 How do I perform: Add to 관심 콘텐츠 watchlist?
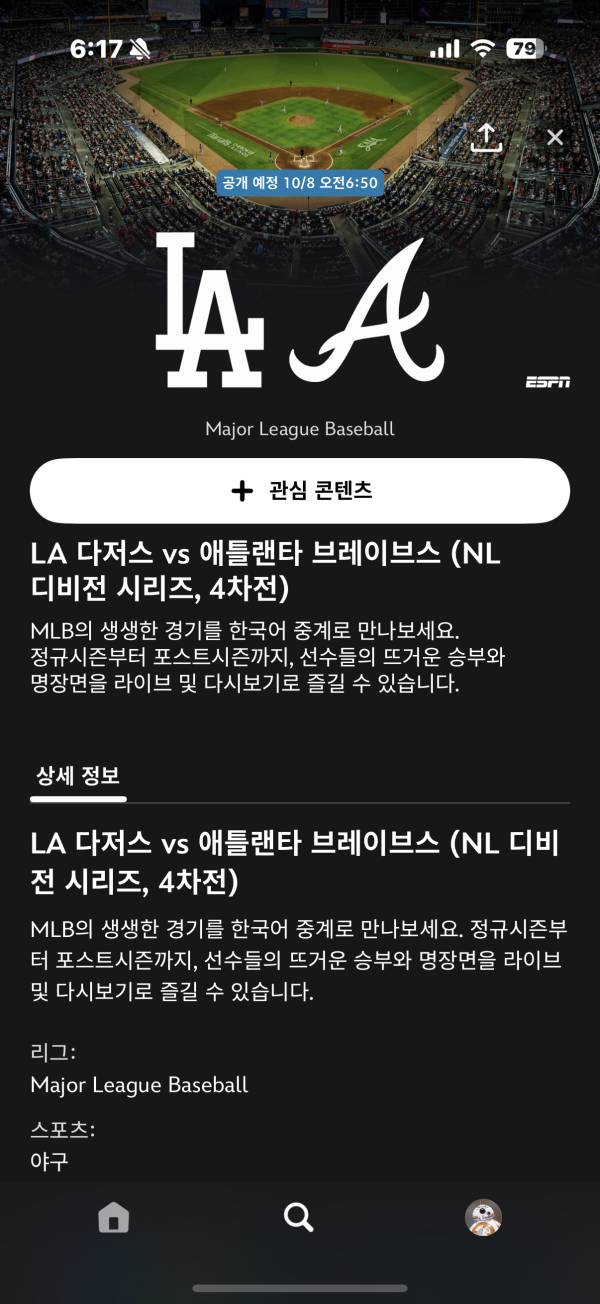click(300, 491)
